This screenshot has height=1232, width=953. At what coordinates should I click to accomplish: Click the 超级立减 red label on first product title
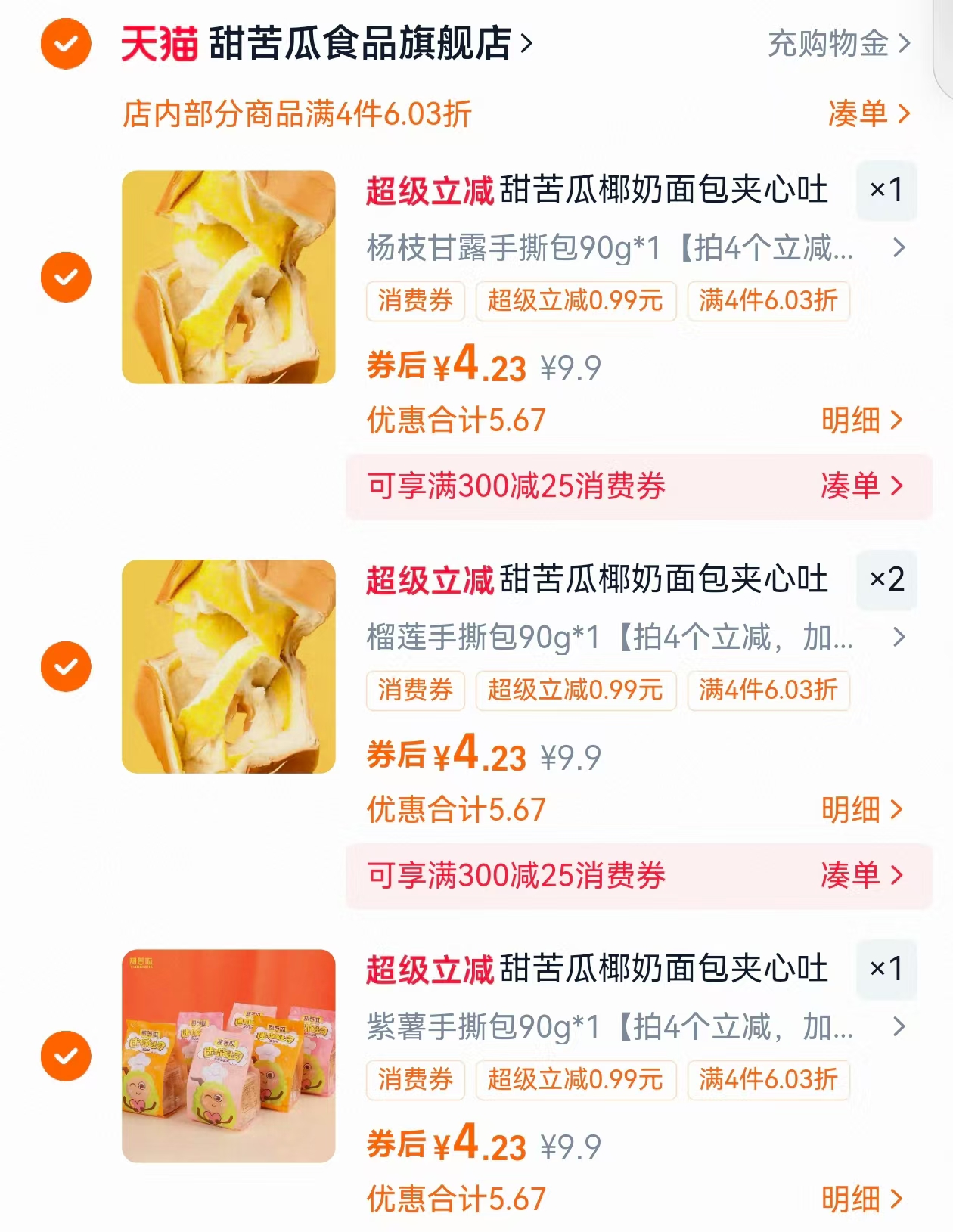(429, 192)
